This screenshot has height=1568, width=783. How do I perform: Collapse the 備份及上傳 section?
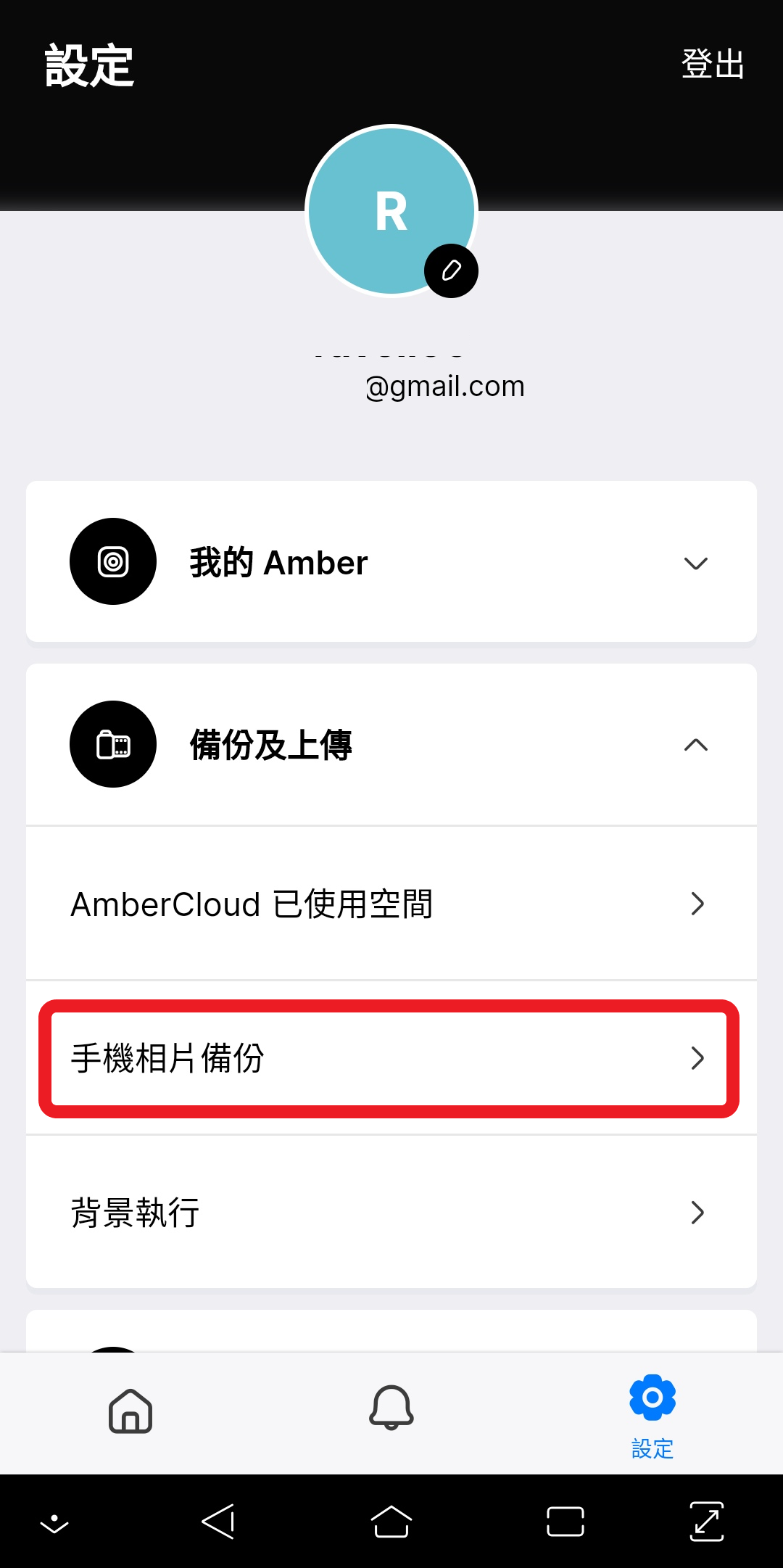tap(391, 745)
